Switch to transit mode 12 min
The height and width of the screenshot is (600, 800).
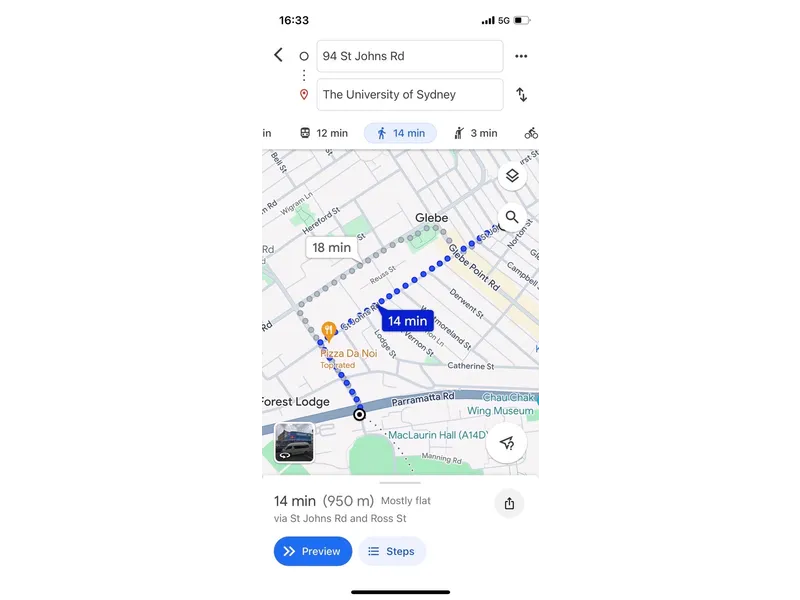coord(324,133)
